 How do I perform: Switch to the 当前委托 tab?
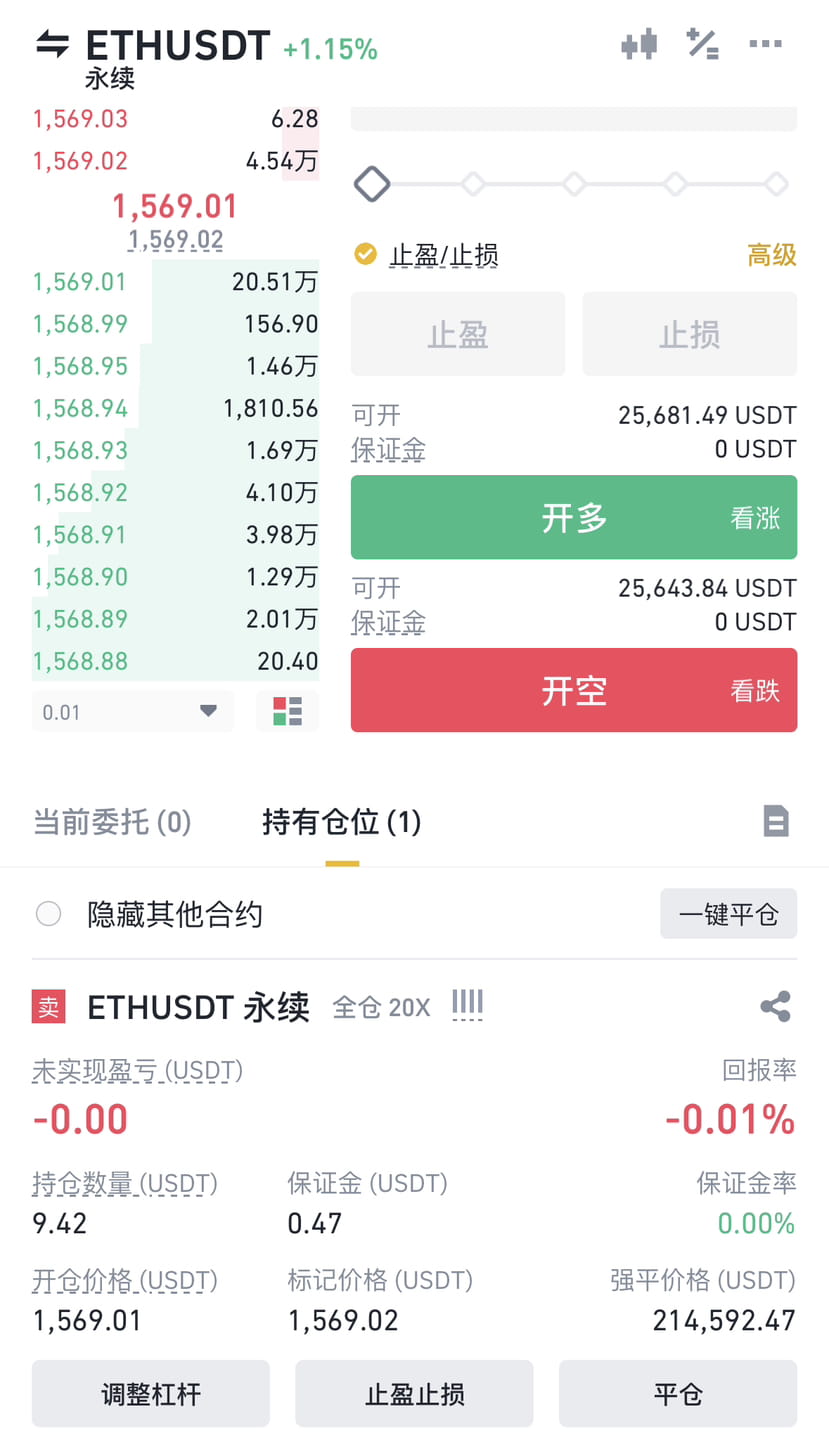tap(112, 822)
